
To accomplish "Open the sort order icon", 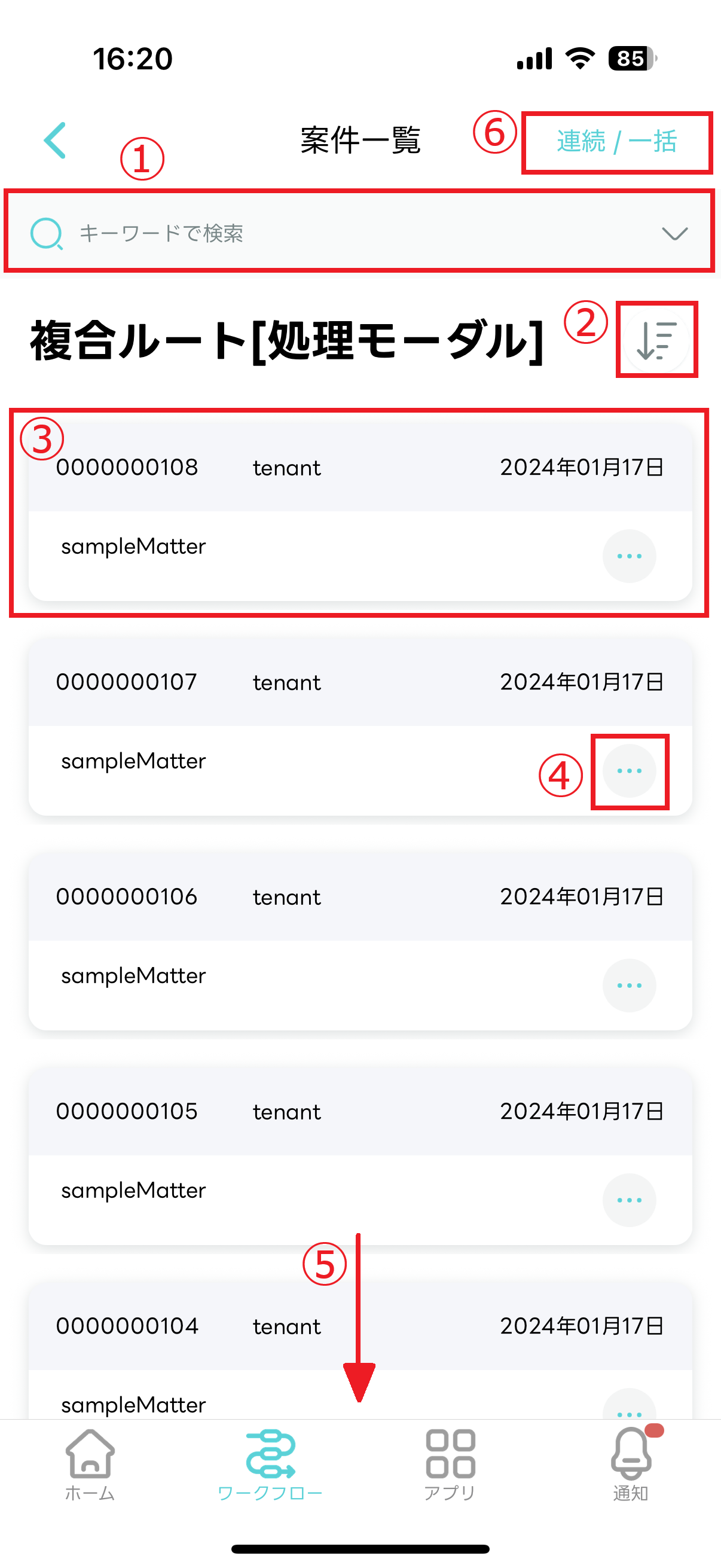I will point(656,340).
